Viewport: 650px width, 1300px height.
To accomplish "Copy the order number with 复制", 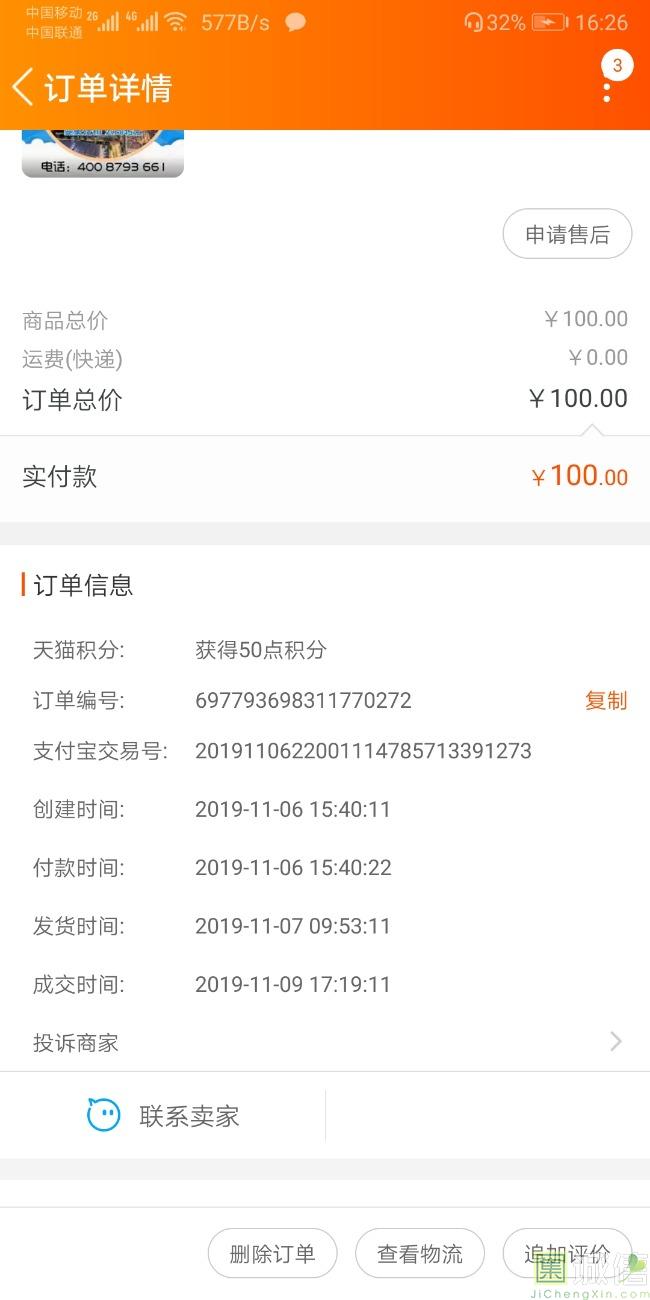I will pos(605,700).
